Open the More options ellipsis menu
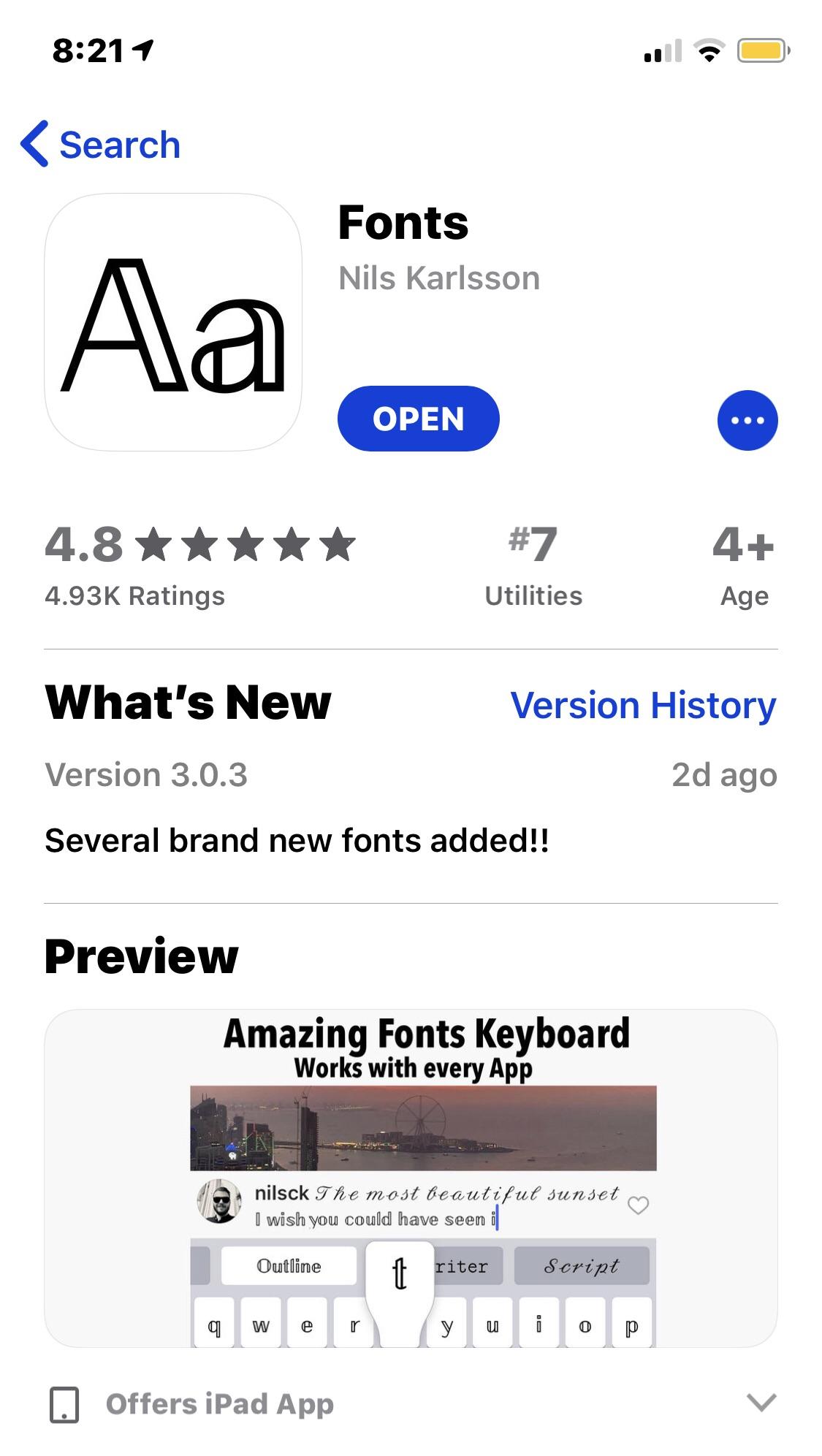Image resolution: width=822 pixels, height=1456 pixels. point(747,419)
